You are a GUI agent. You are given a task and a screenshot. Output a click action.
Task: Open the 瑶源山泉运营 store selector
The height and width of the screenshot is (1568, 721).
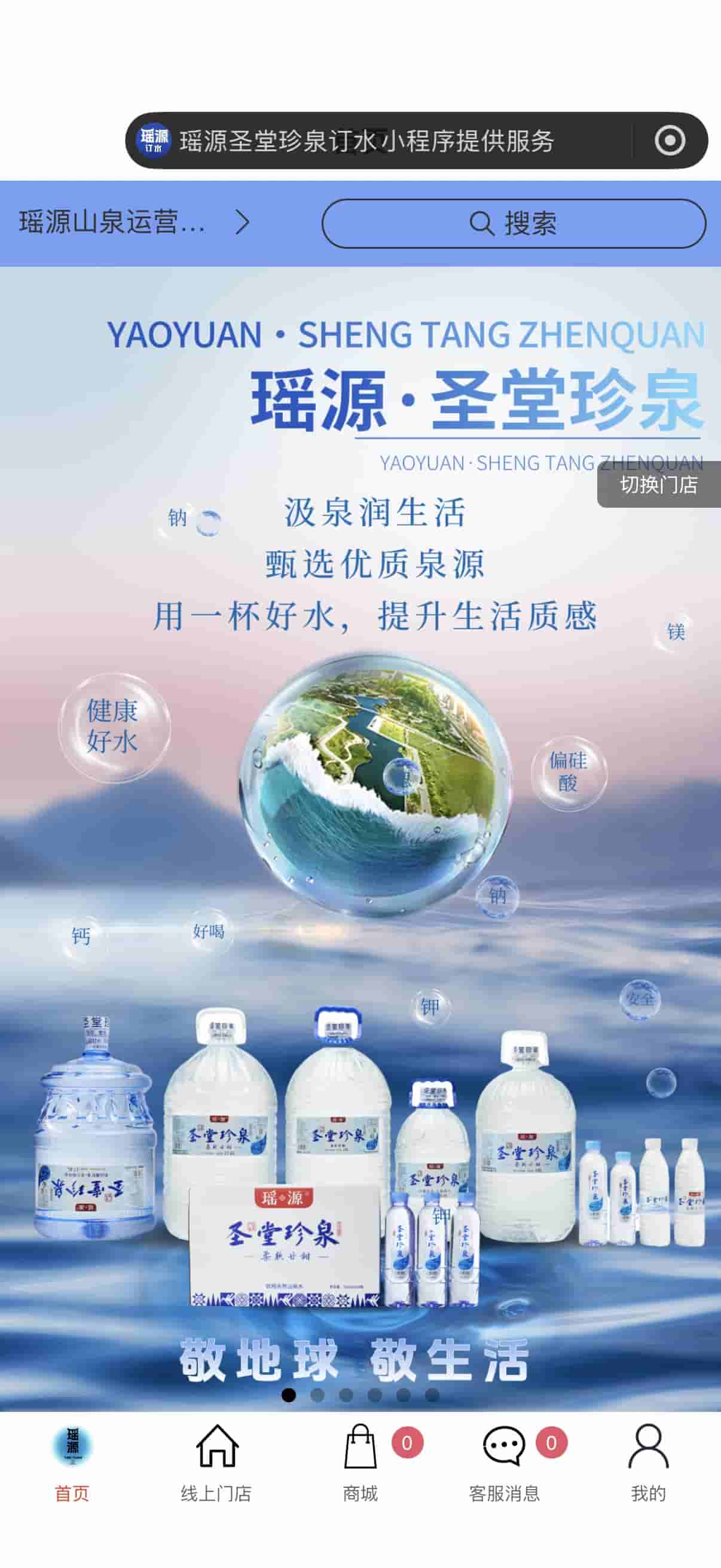pos(134,223)
